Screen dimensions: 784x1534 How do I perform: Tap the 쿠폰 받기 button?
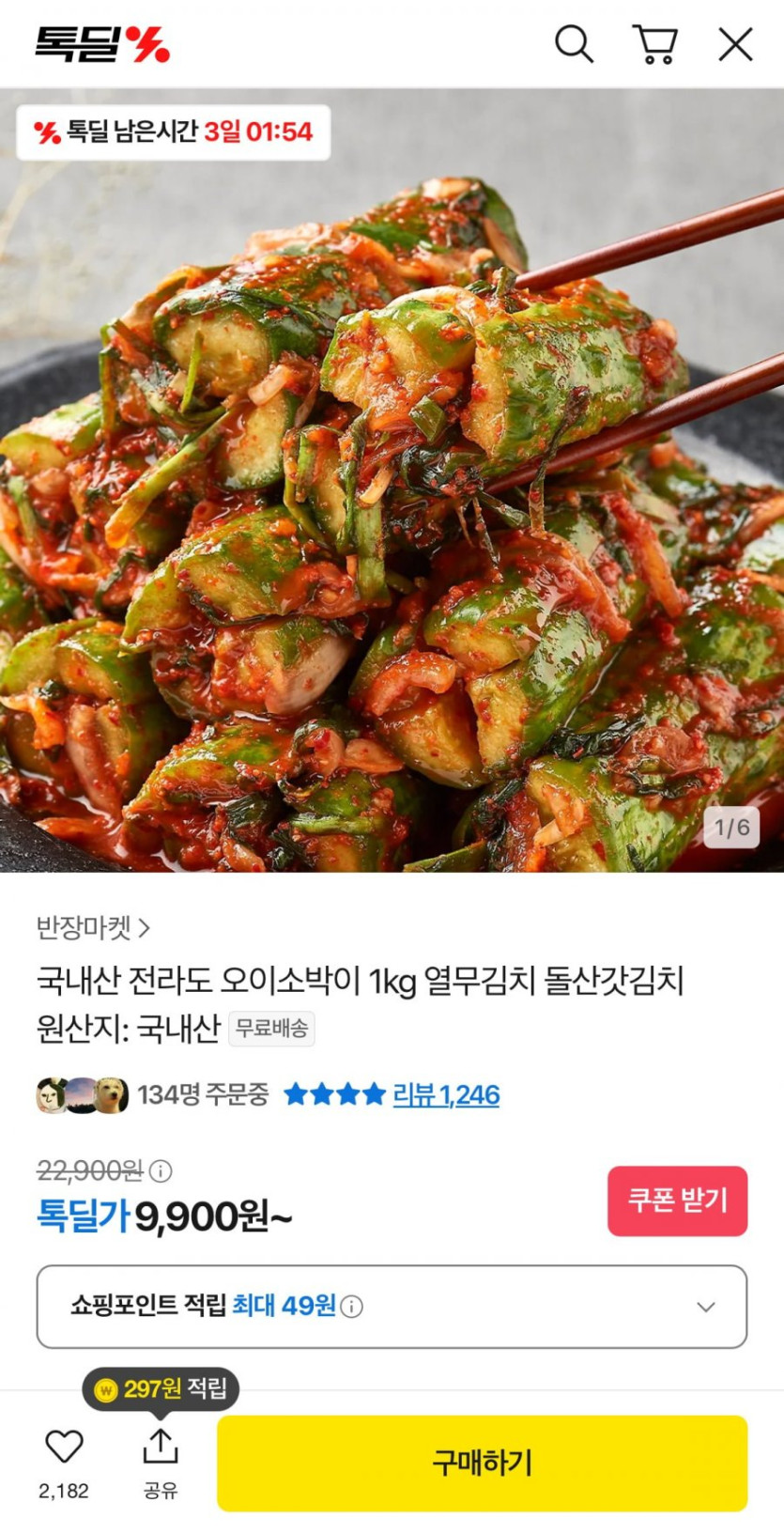pyautogui.click(x=677, y=1201)
